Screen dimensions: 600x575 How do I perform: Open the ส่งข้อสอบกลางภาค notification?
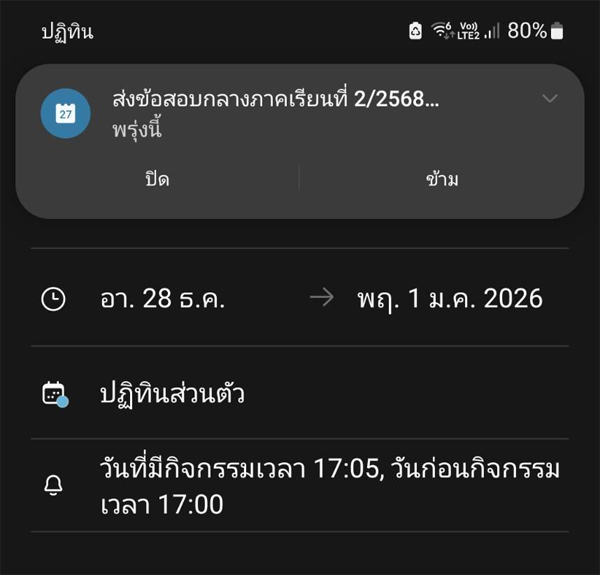click(275, 111)
